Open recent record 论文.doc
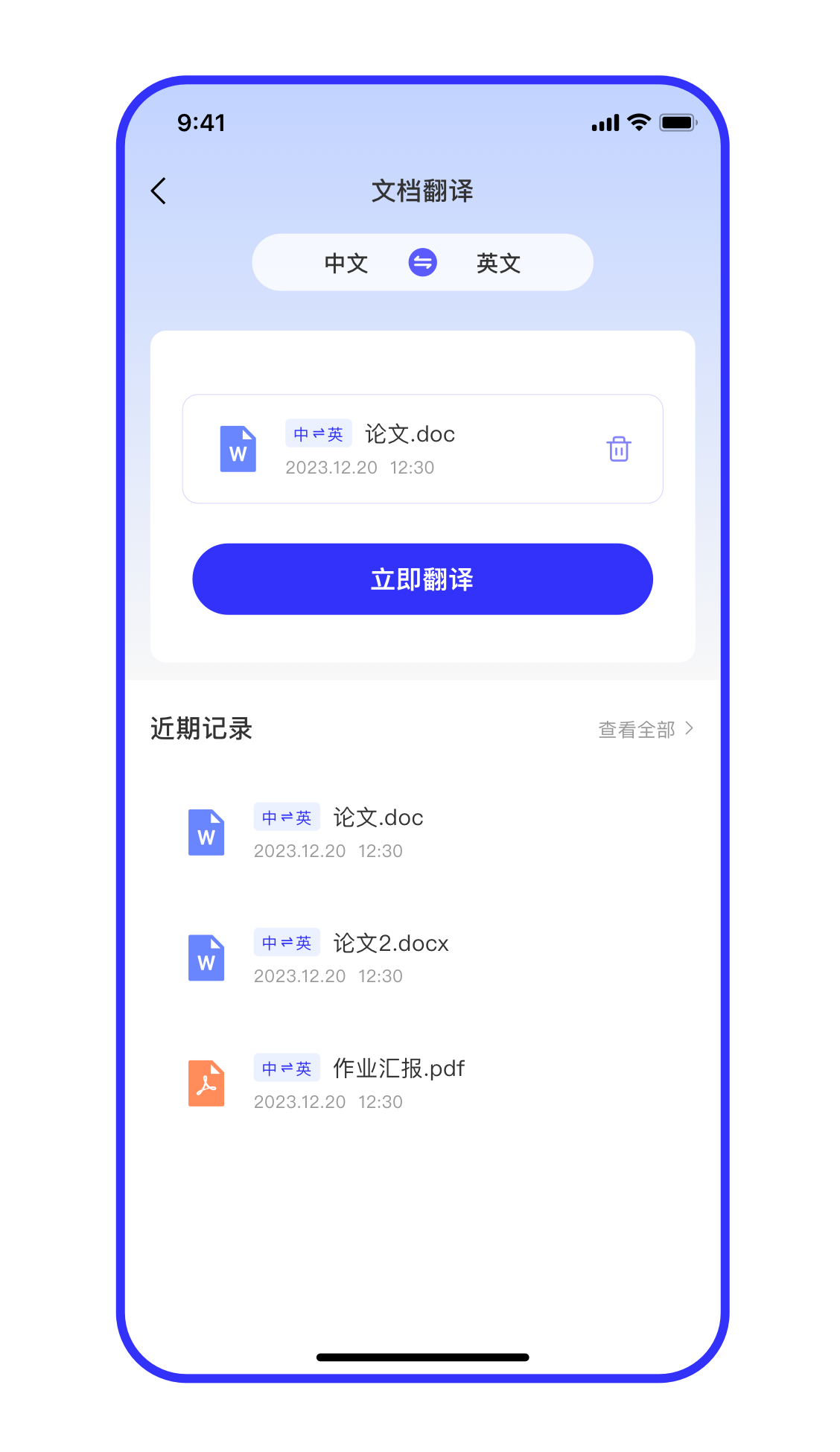This screenshot has height=1452, width=840. tap(378, 832)
